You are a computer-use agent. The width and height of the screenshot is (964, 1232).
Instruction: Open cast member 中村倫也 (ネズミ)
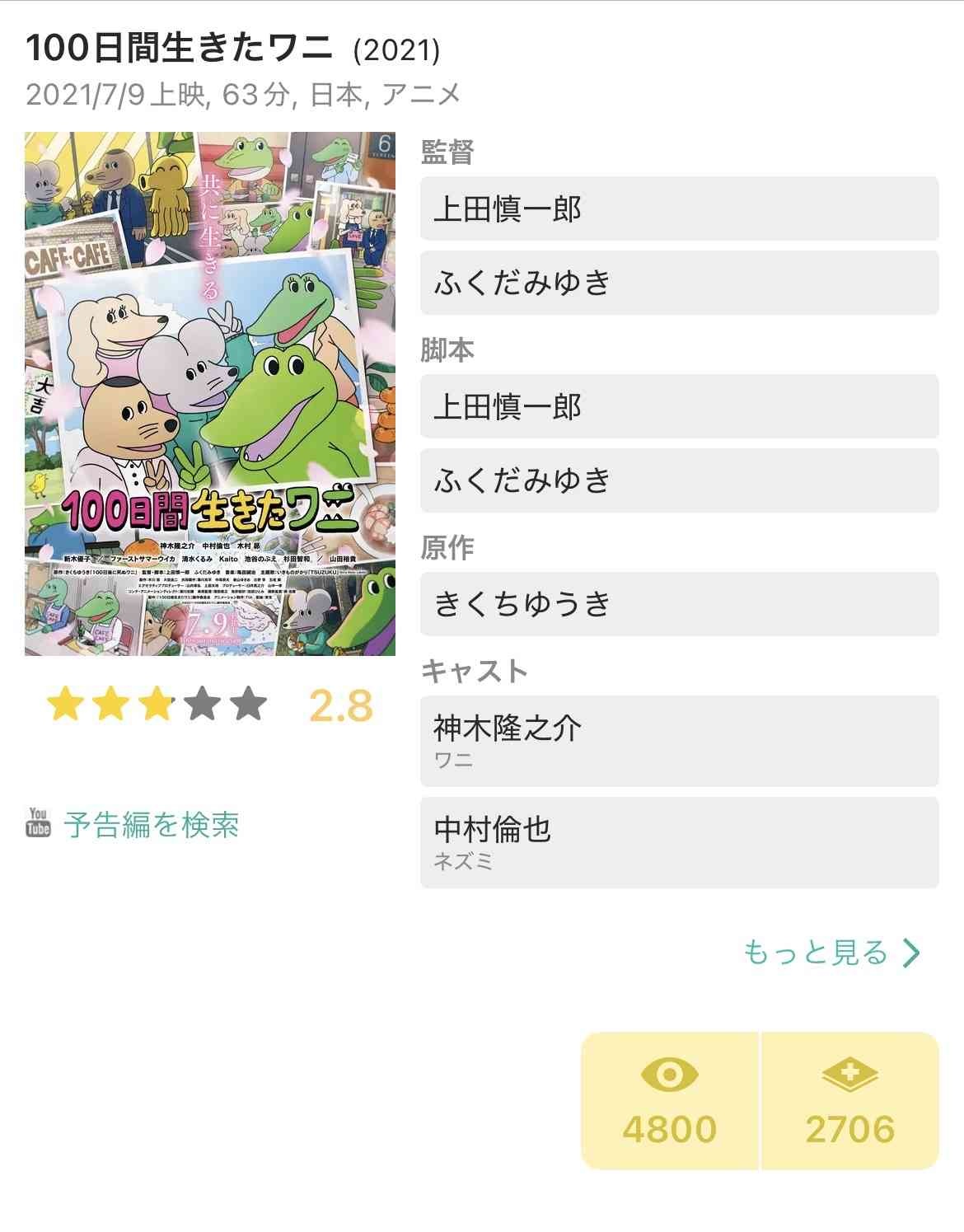pyautogui.click(x=679, y=842)
